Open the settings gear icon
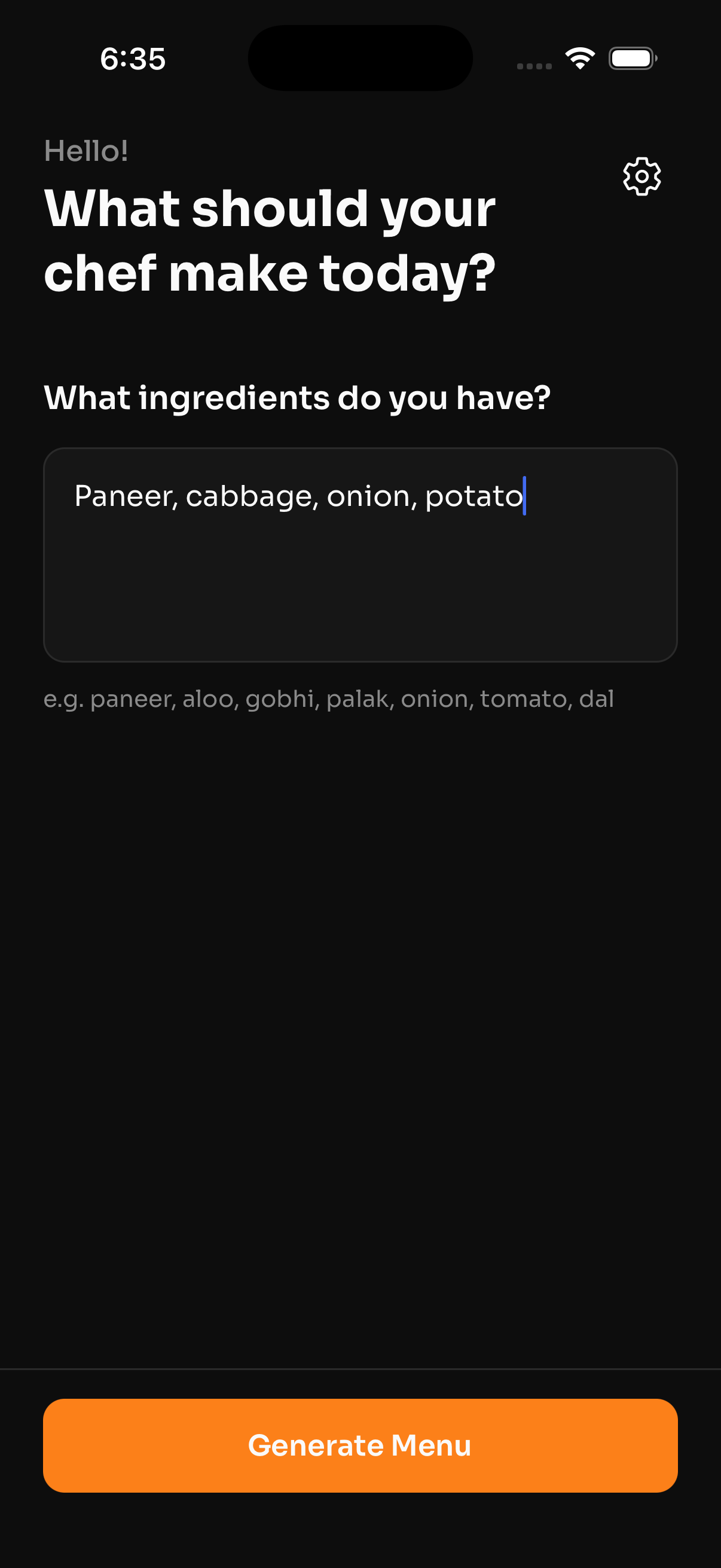This screenshot has width=721, height=1568. tap(641, 176)
